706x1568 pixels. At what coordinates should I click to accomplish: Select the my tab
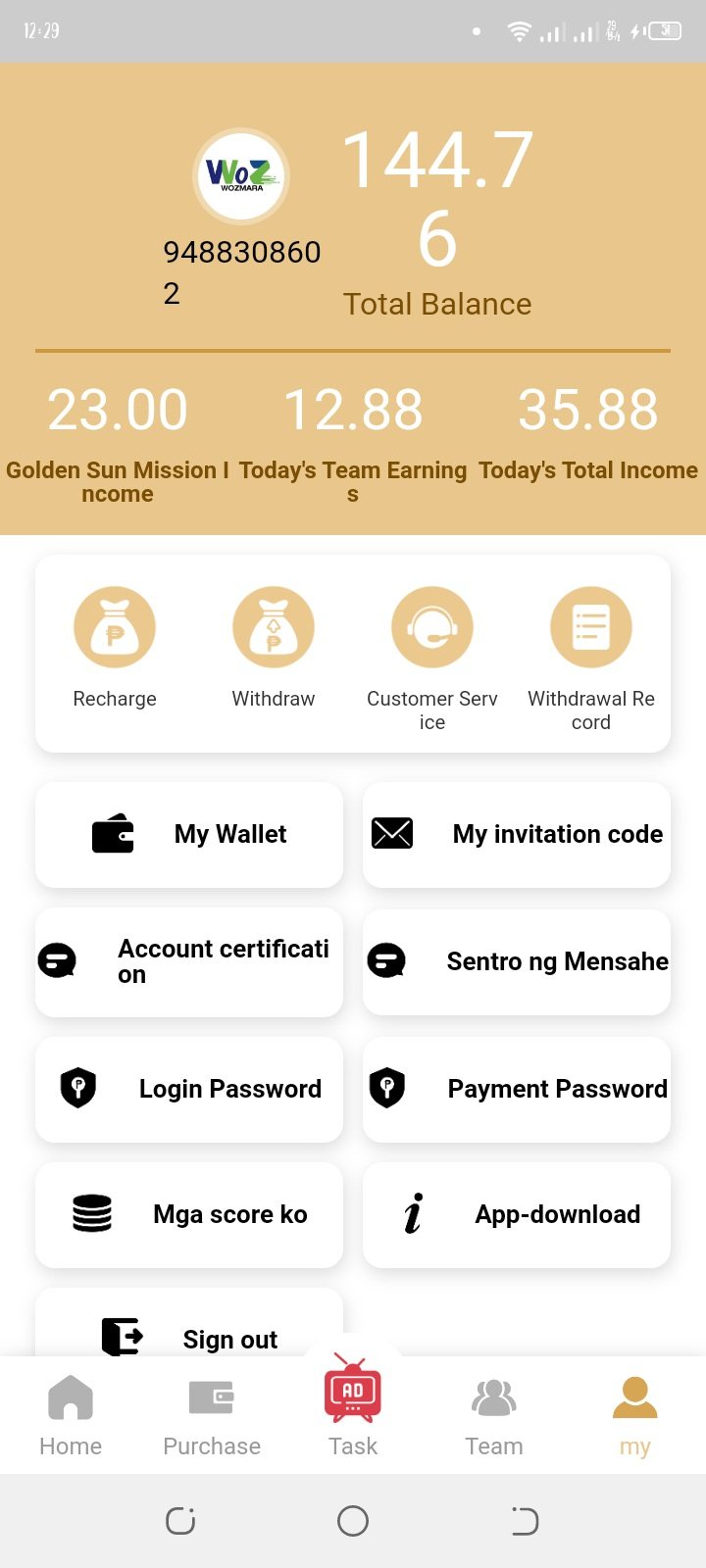tap(635, 1415)
